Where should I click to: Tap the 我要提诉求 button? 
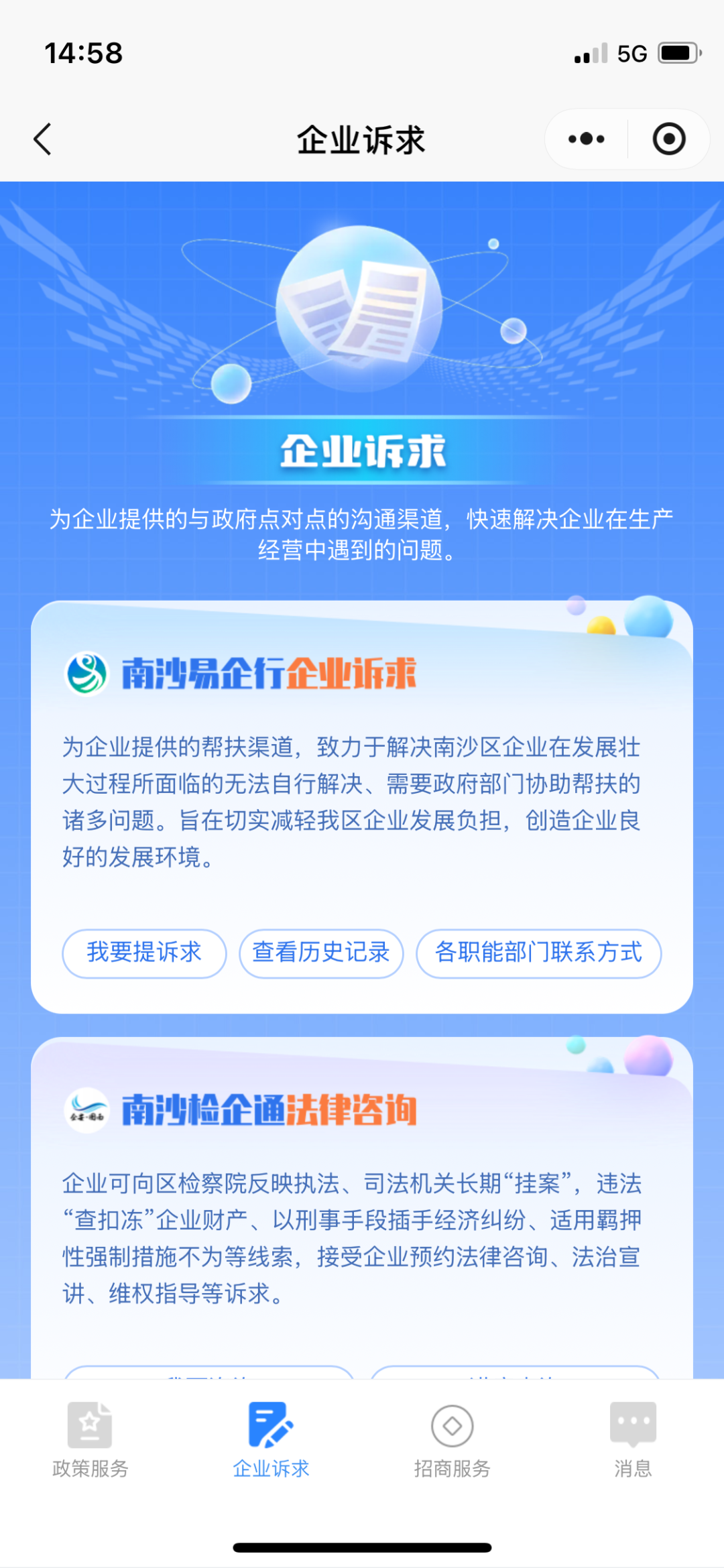(144, 953)
